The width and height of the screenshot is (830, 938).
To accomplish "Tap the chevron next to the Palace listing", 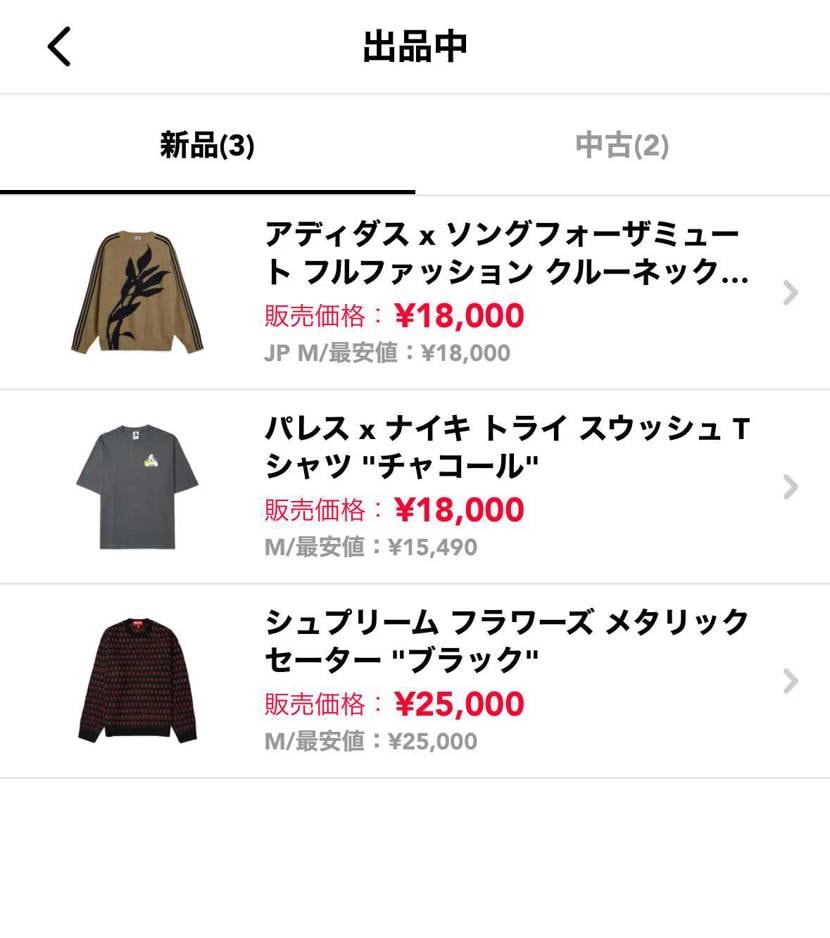I will tap(791, 487).
